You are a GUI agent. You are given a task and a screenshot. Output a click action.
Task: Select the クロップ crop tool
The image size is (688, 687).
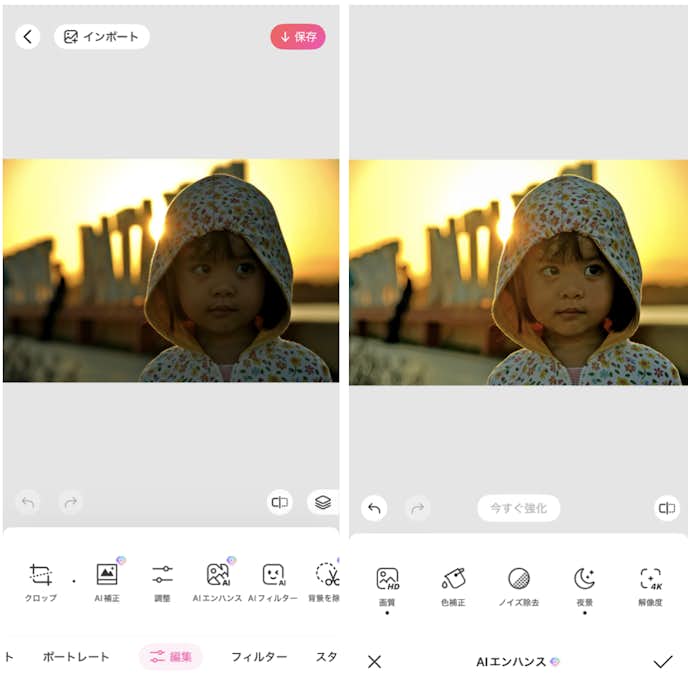coord(41,581)
